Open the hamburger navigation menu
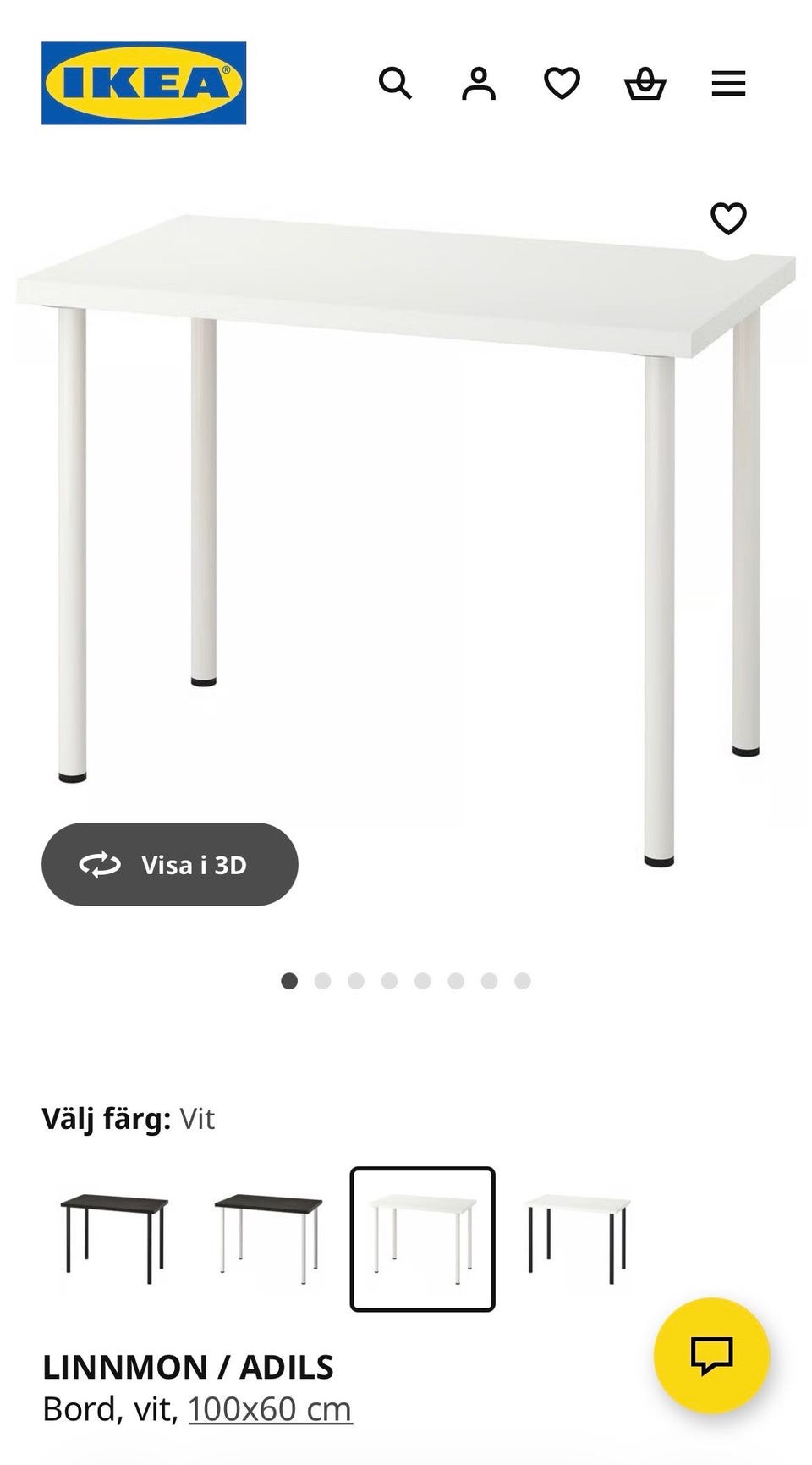Image resolution: width=812 pixels, height=1465 pixels. click(728, 84)
